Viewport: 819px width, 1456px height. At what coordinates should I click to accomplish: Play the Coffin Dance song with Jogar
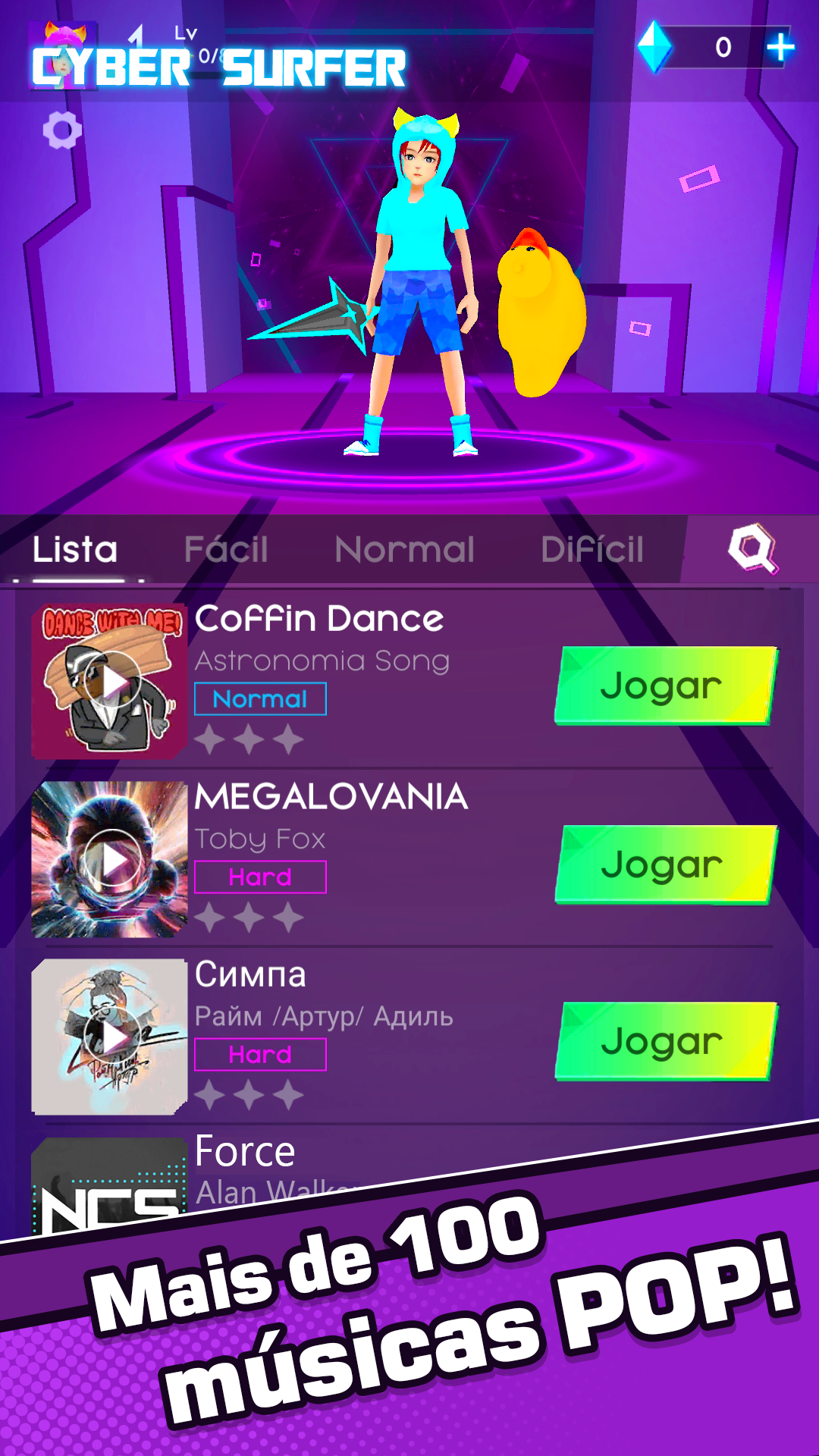[665, 686]
